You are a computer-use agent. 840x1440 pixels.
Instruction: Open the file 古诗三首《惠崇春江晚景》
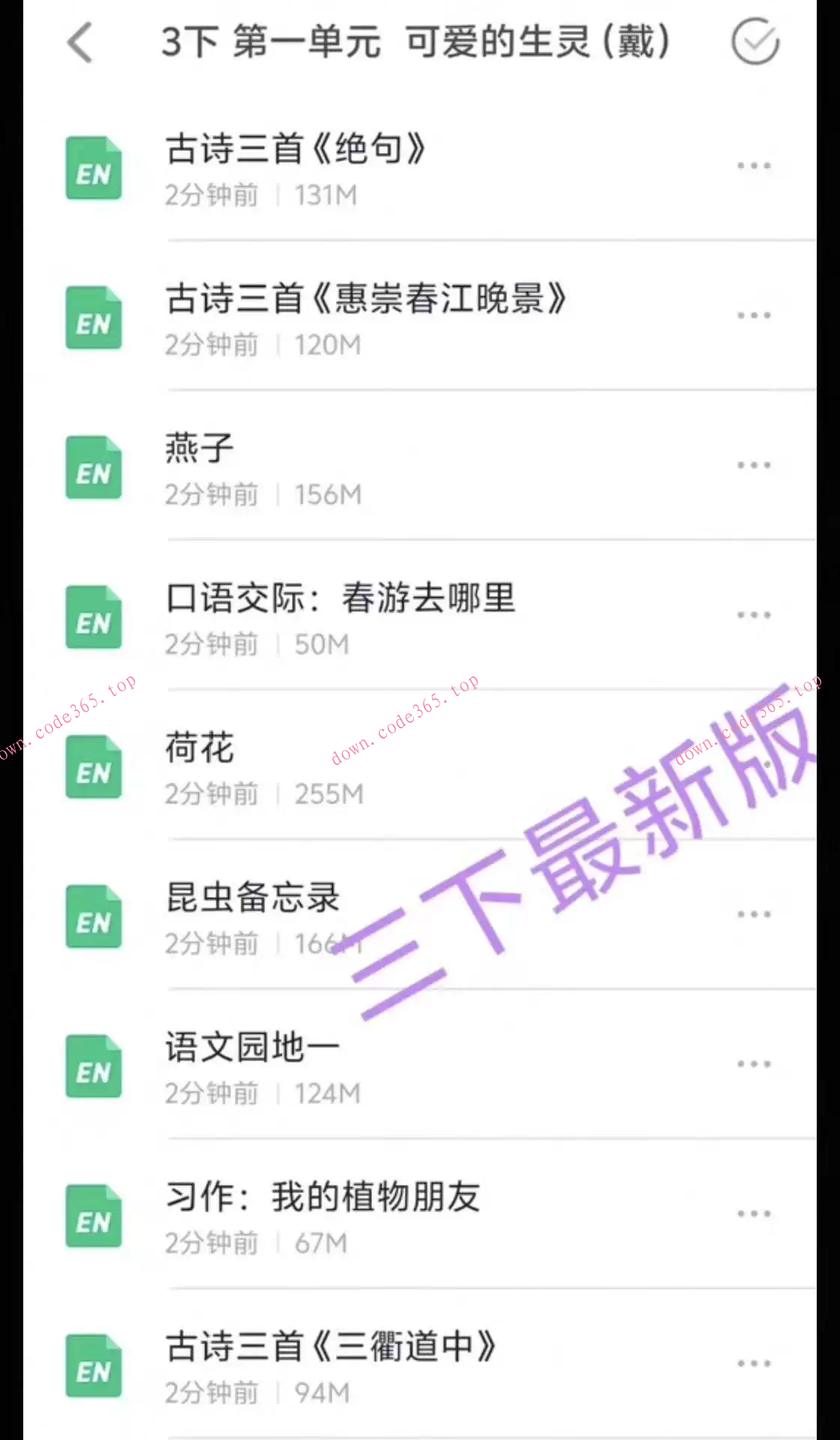(365, 298)
